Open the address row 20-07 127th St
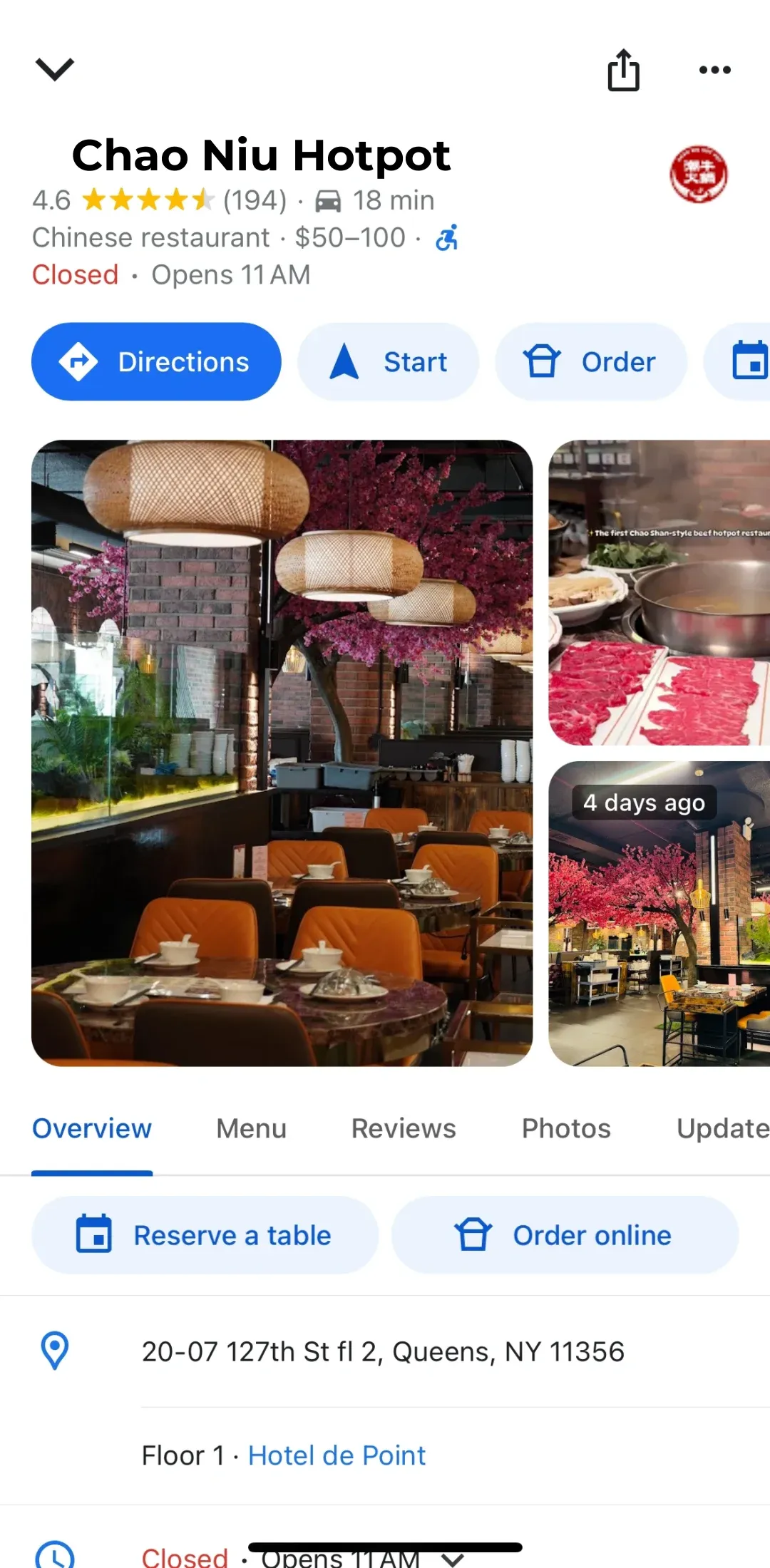This screenshot has width=770, height=1568. [383, 1352]
